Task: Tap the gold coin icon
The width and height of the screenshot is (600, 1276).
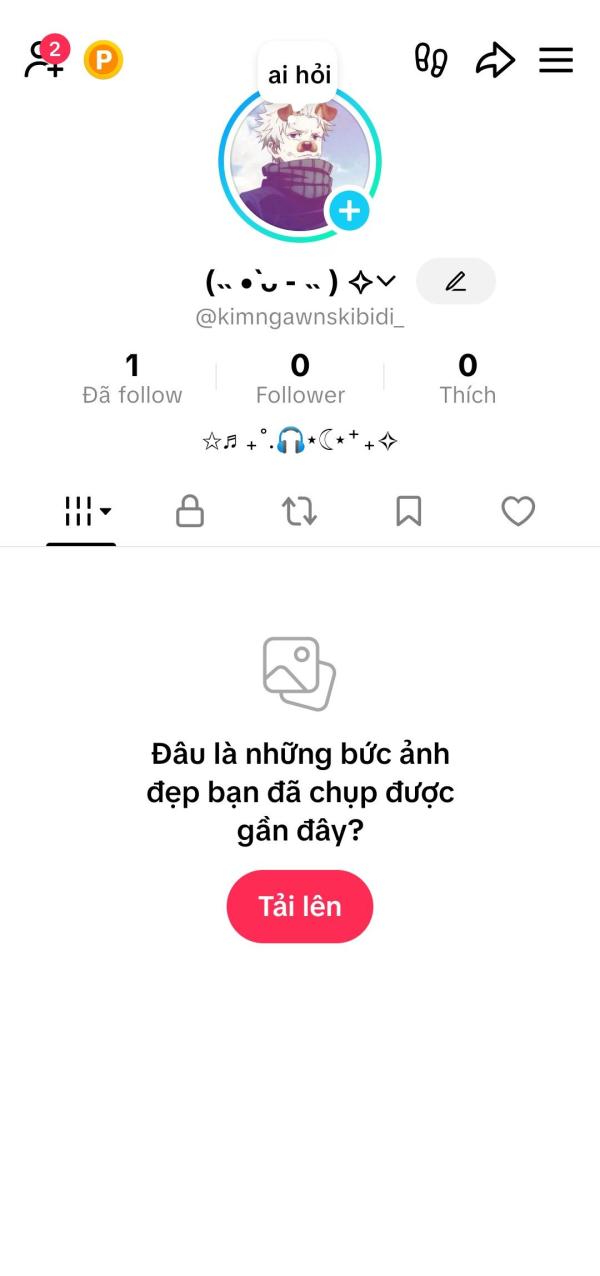Action: 103,60
